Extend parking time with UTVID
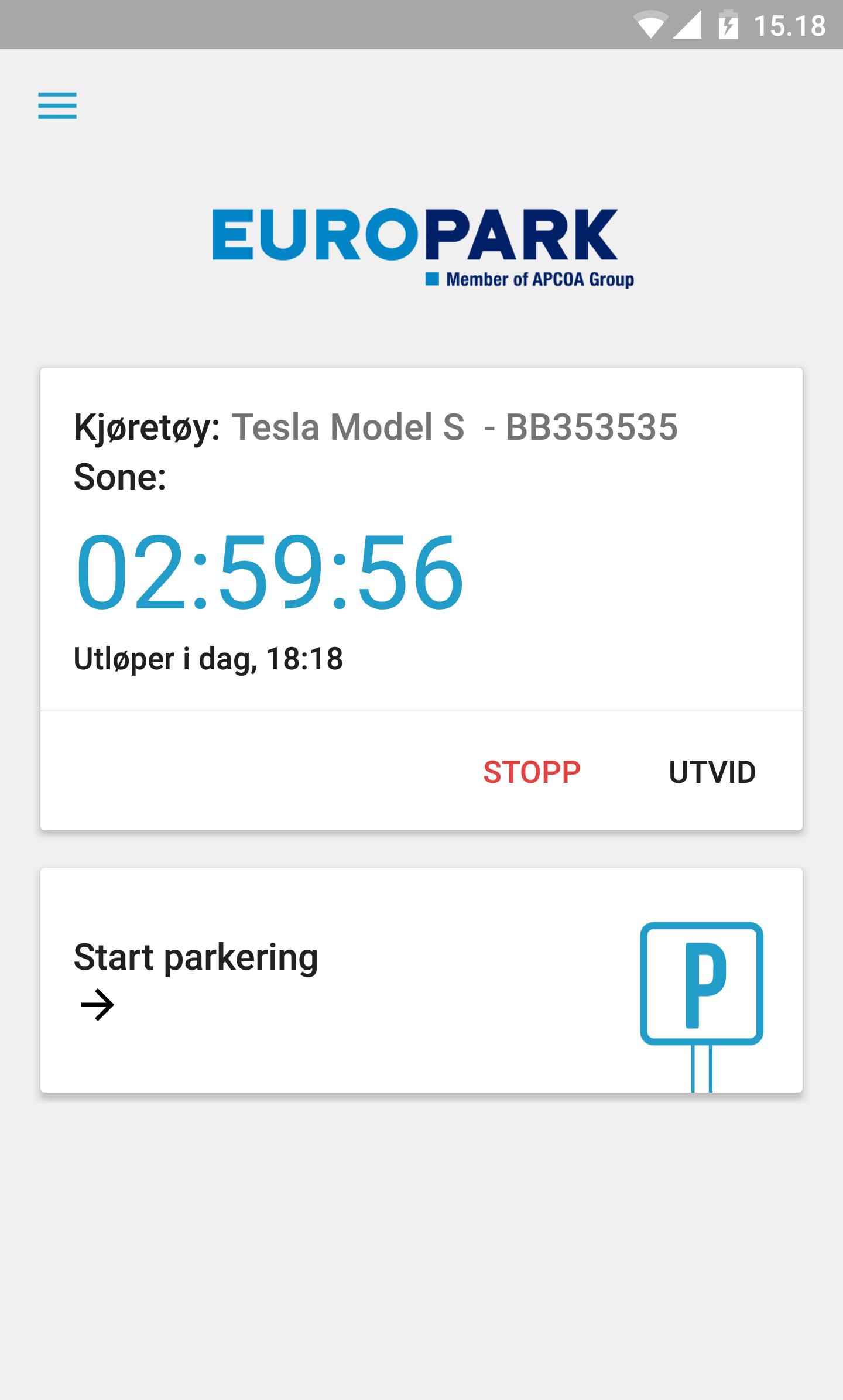The image size is (843, 1400). pos(712,772)
